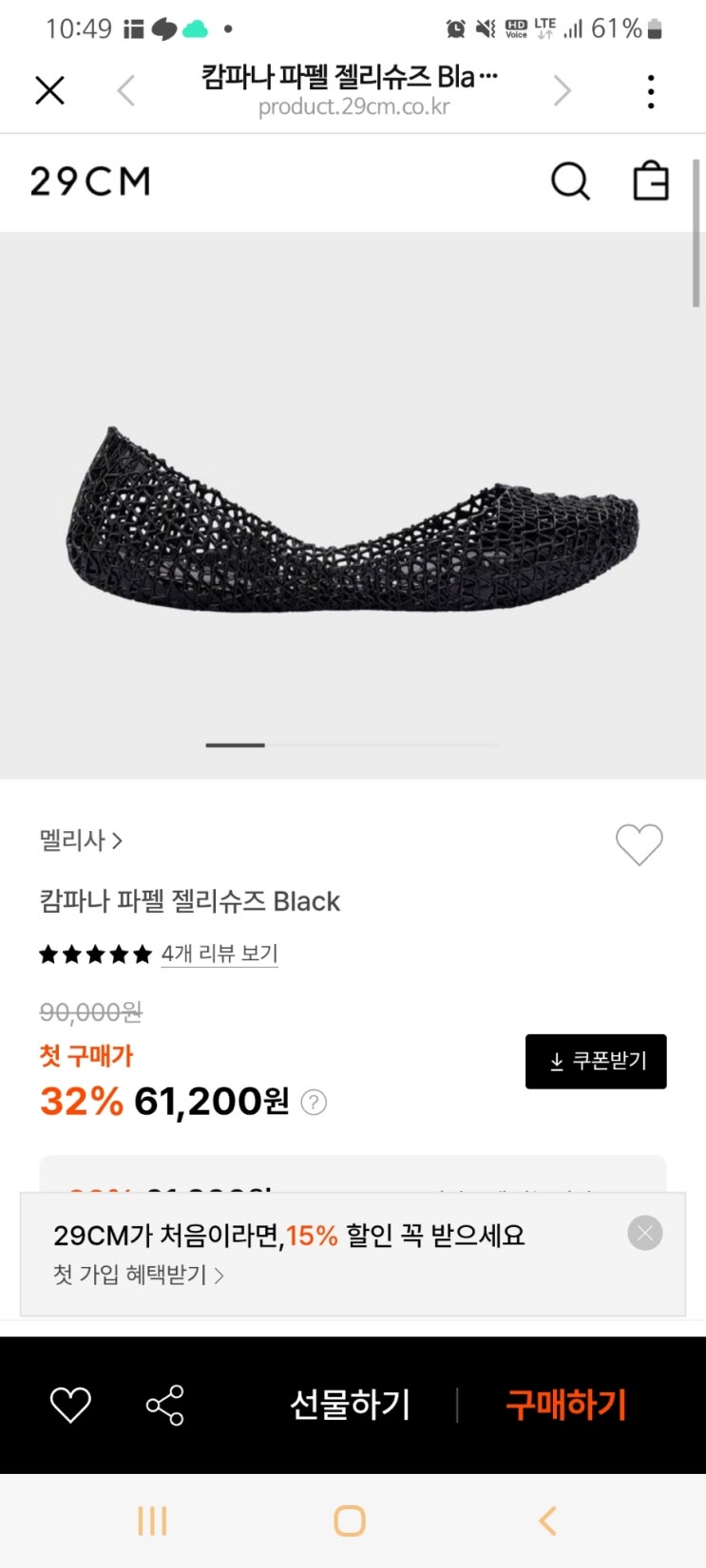Viewport: 706px width, 1568px height.
Task: Dismiss the 15% discount banner
Action: pos(645,1233)
